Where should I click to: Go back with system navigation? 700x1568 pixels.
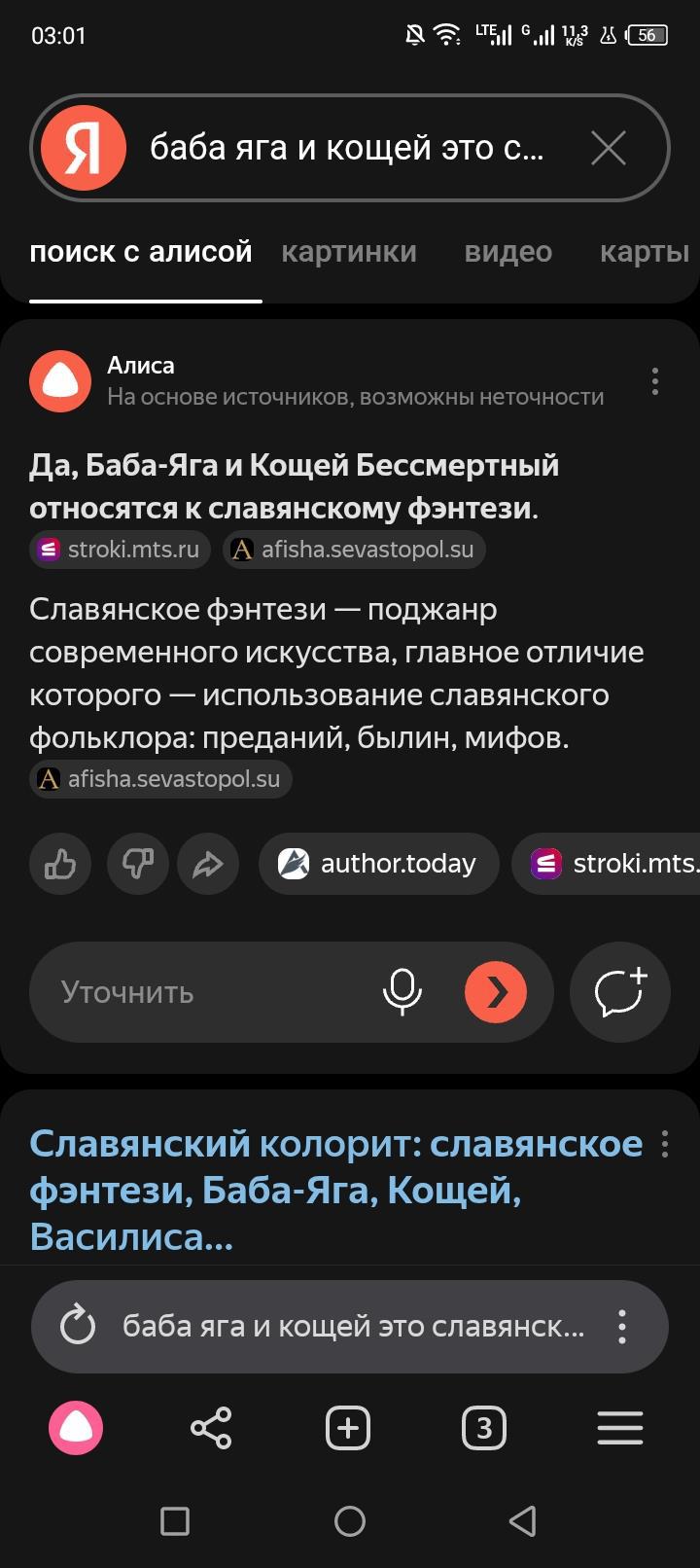click(523, 1520)
